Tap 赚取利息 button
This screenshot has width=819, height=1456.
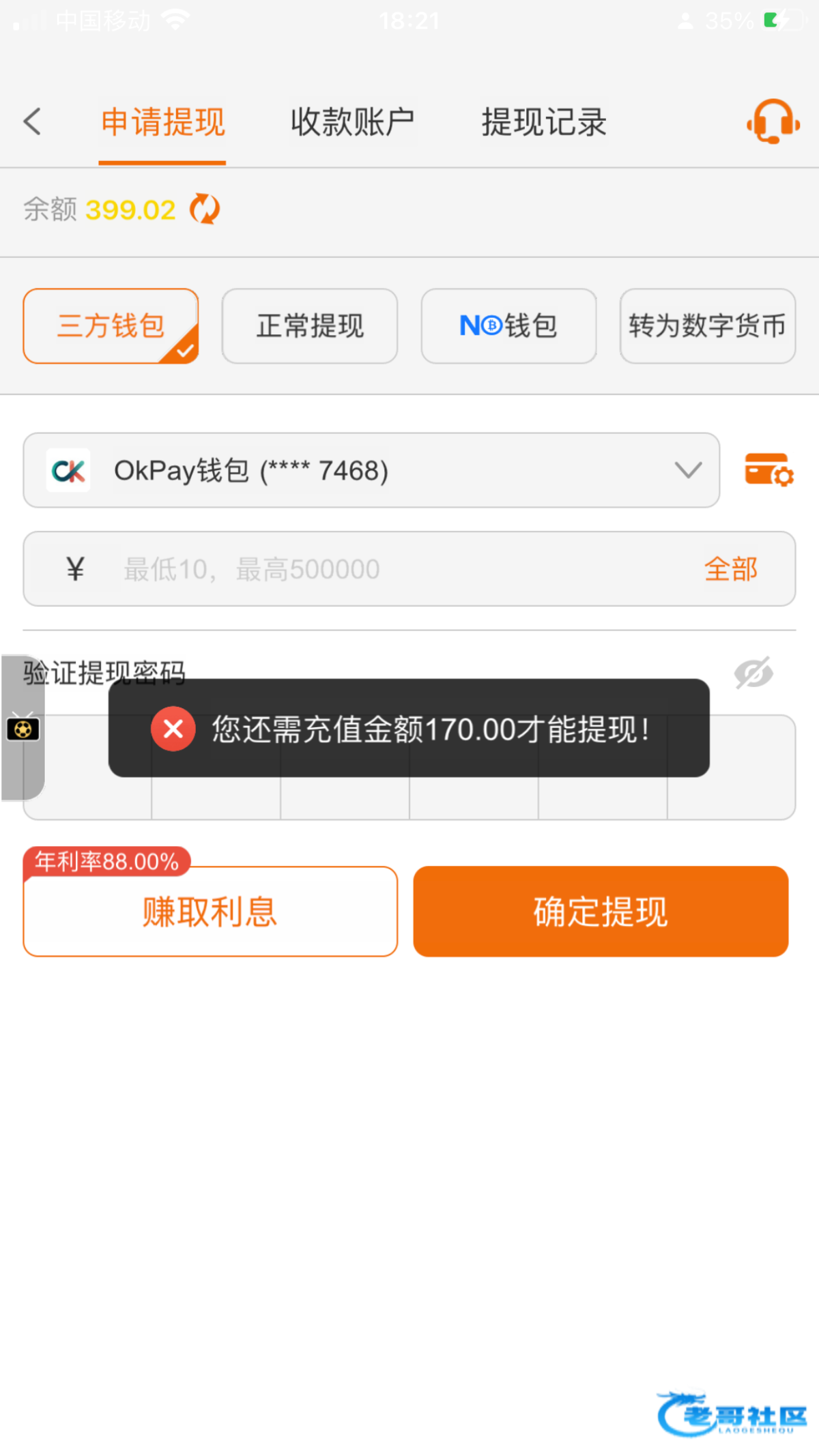[x=210, y=912]
